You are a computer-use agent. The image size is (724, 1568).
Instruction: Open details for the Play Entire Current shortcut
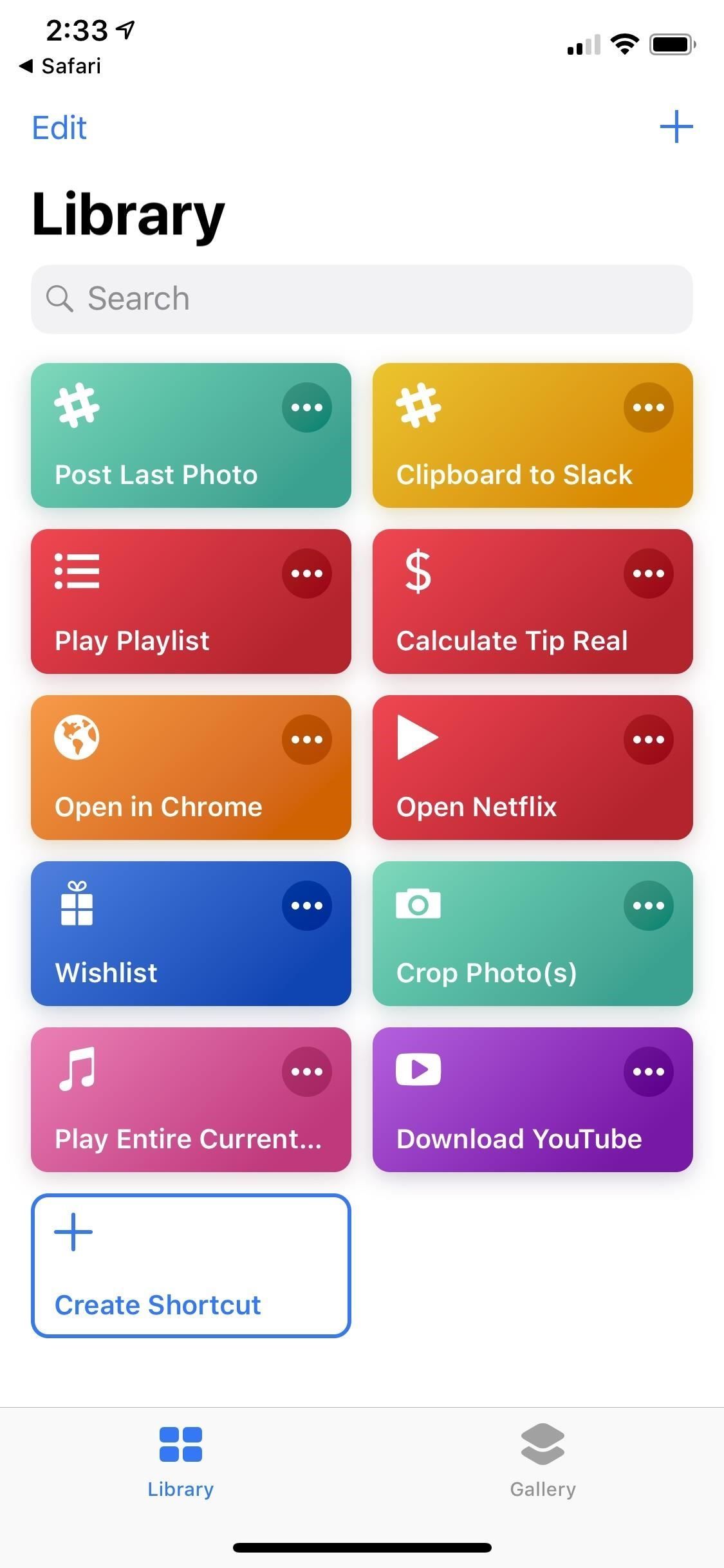(307, 1070)
